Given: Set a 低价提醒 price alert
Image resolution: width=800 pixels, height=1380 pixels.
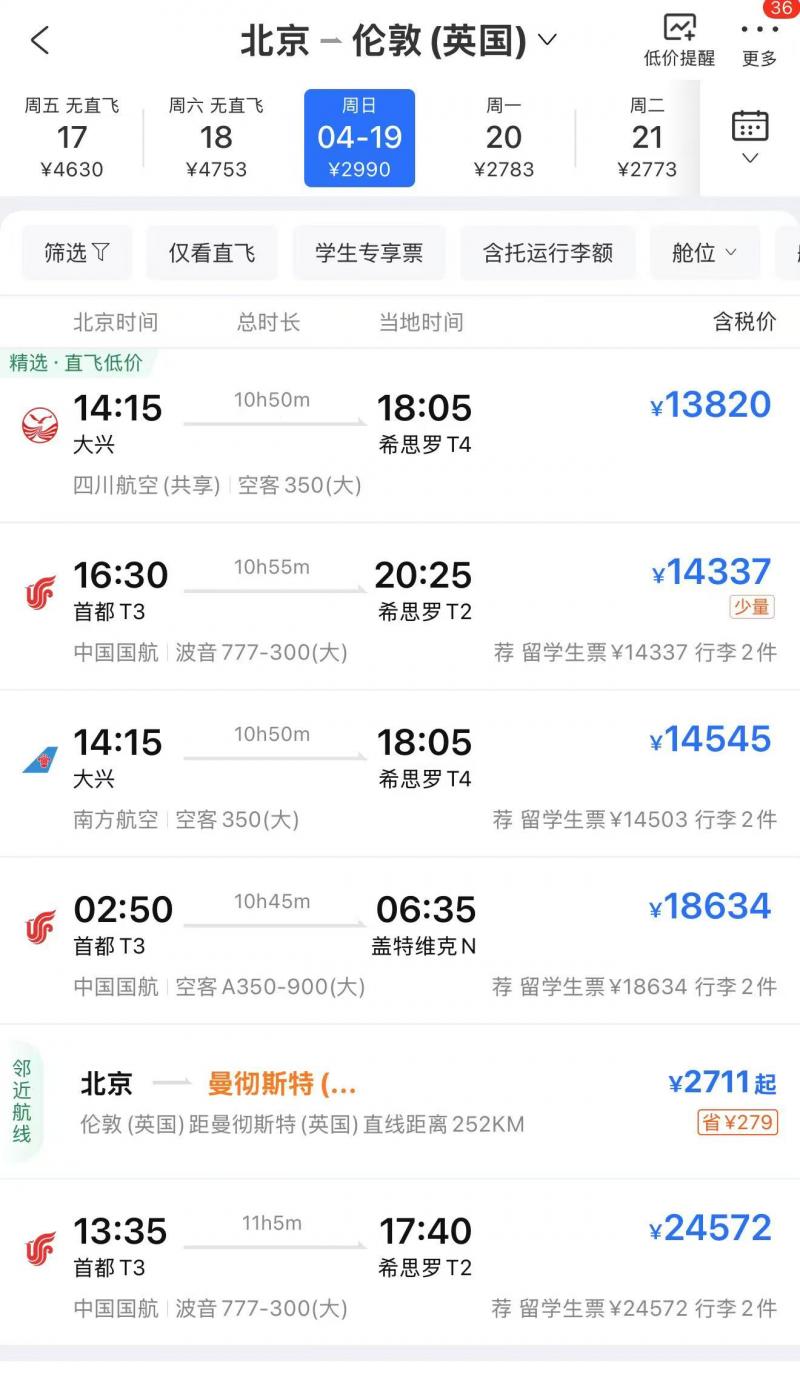Looking at the screenshot, I should coord(679,41).
